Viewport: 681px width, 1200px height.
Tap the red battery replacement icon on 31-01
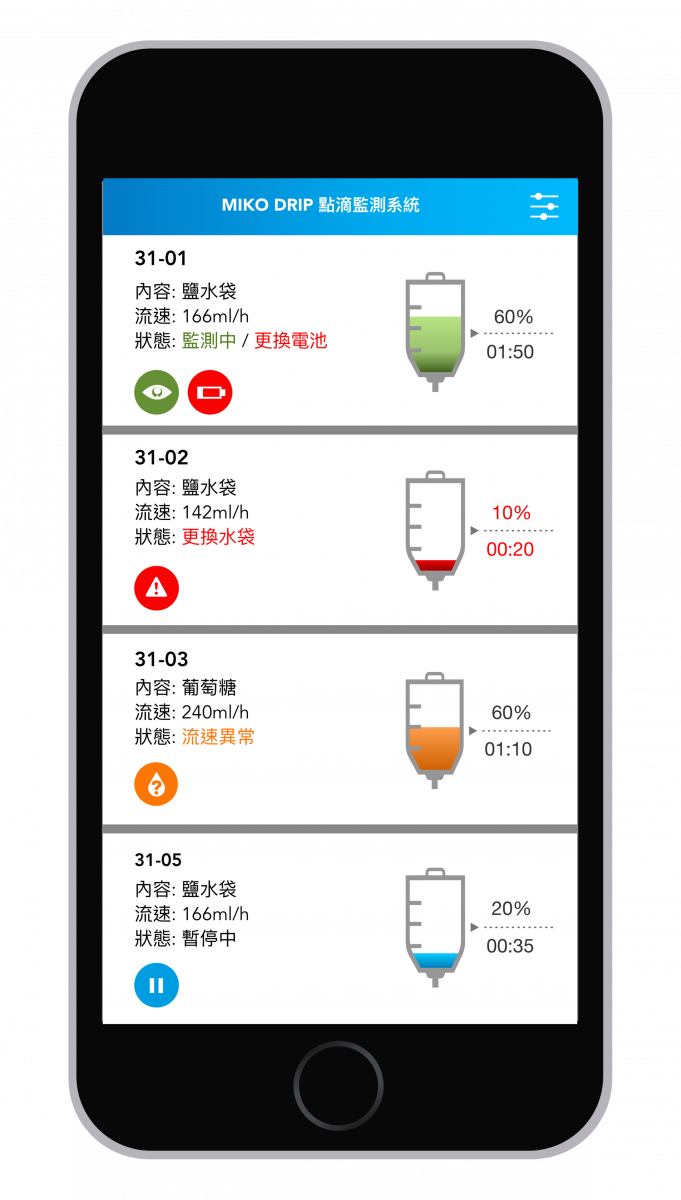pos(210,392)
